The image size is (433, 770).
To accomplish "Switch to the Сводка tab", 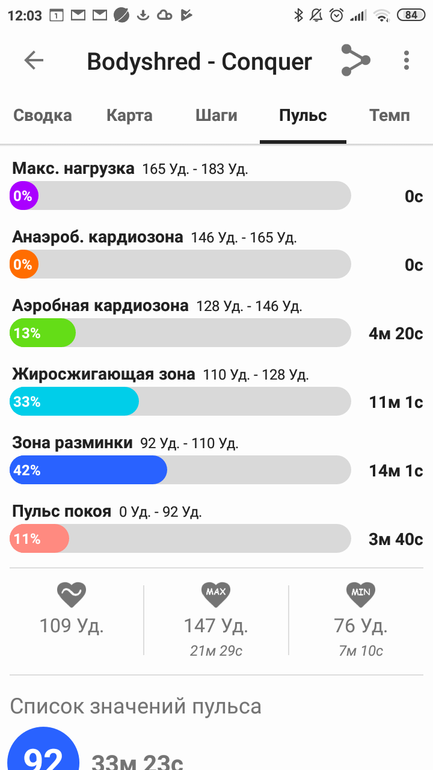I will tap(42, 116).
